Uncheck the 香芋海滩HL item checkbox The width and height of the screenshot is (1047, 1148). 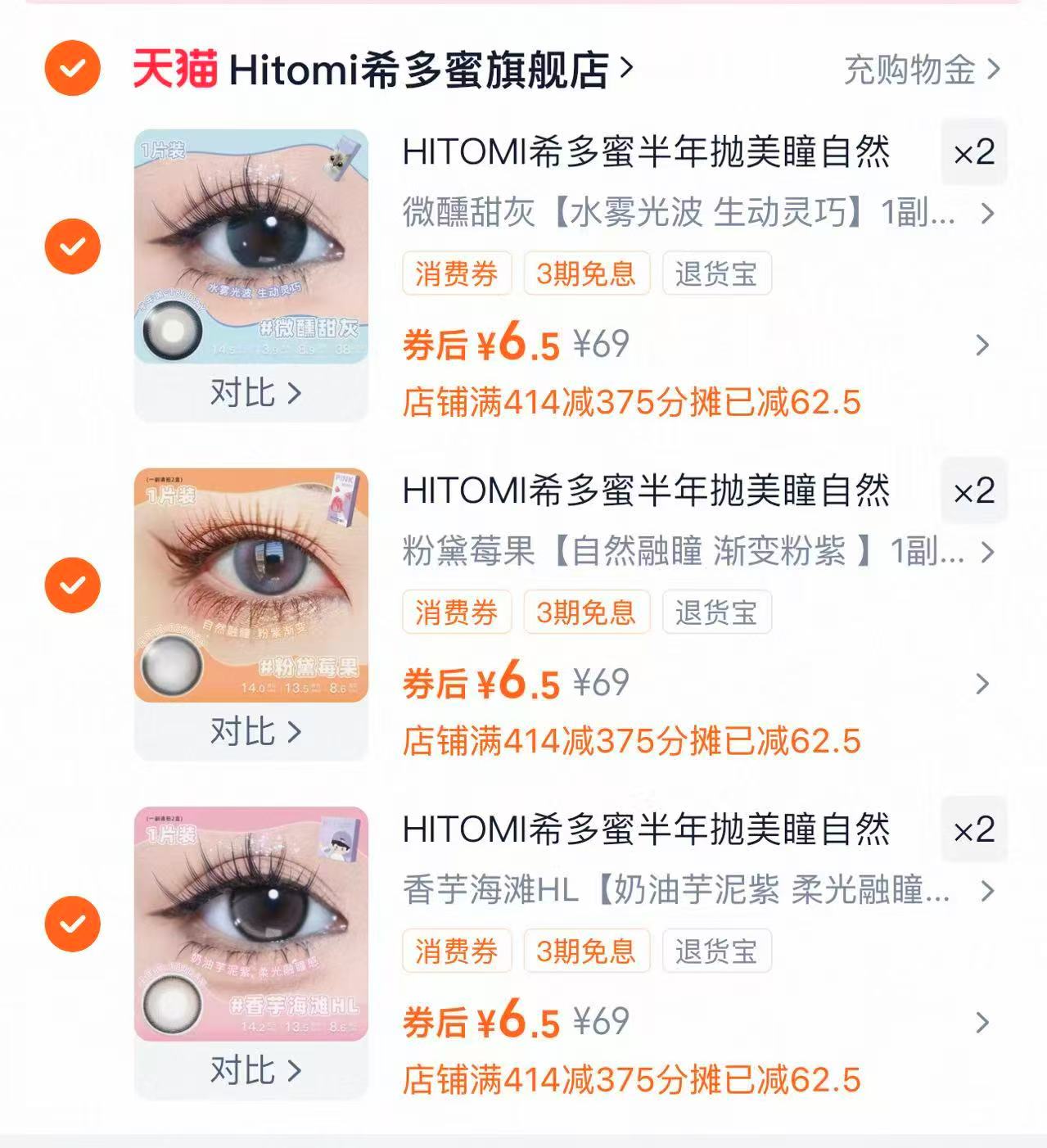pyautogui.click(x=72, y=924)
